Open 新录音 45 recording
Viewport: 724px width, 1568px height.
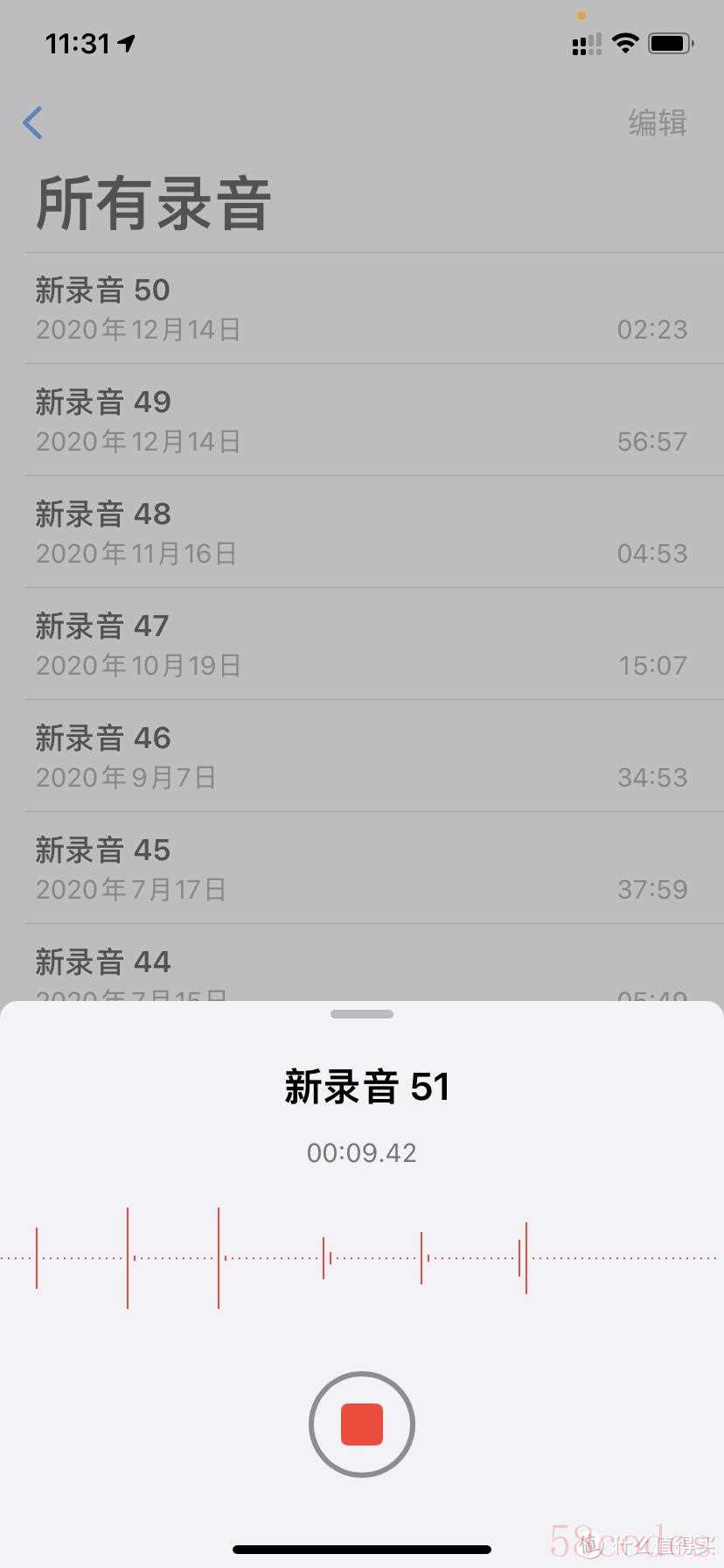coord(362,869)
